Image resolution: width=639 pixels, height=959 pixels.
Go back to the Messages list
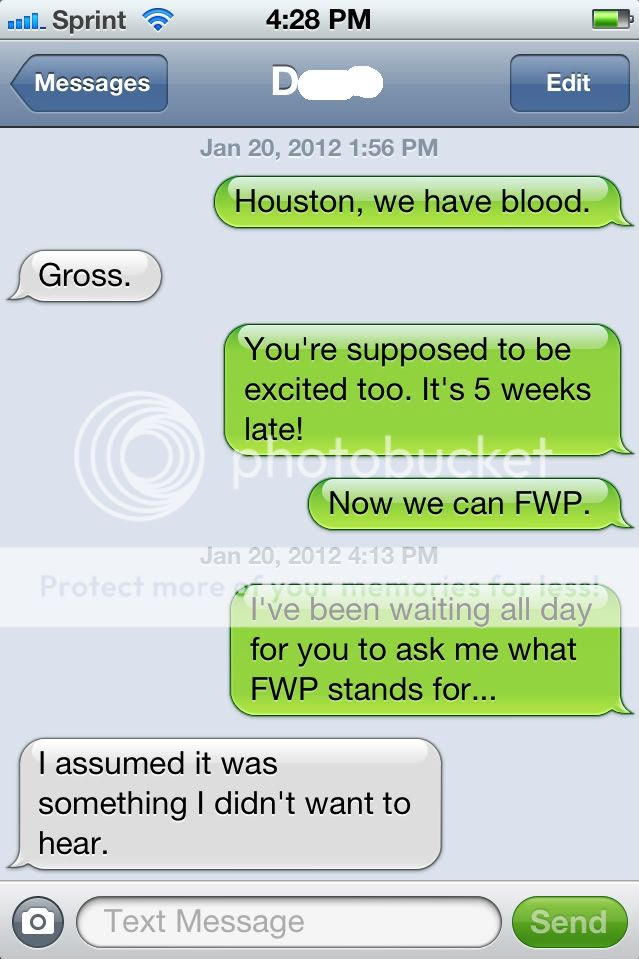click(90, 83)
